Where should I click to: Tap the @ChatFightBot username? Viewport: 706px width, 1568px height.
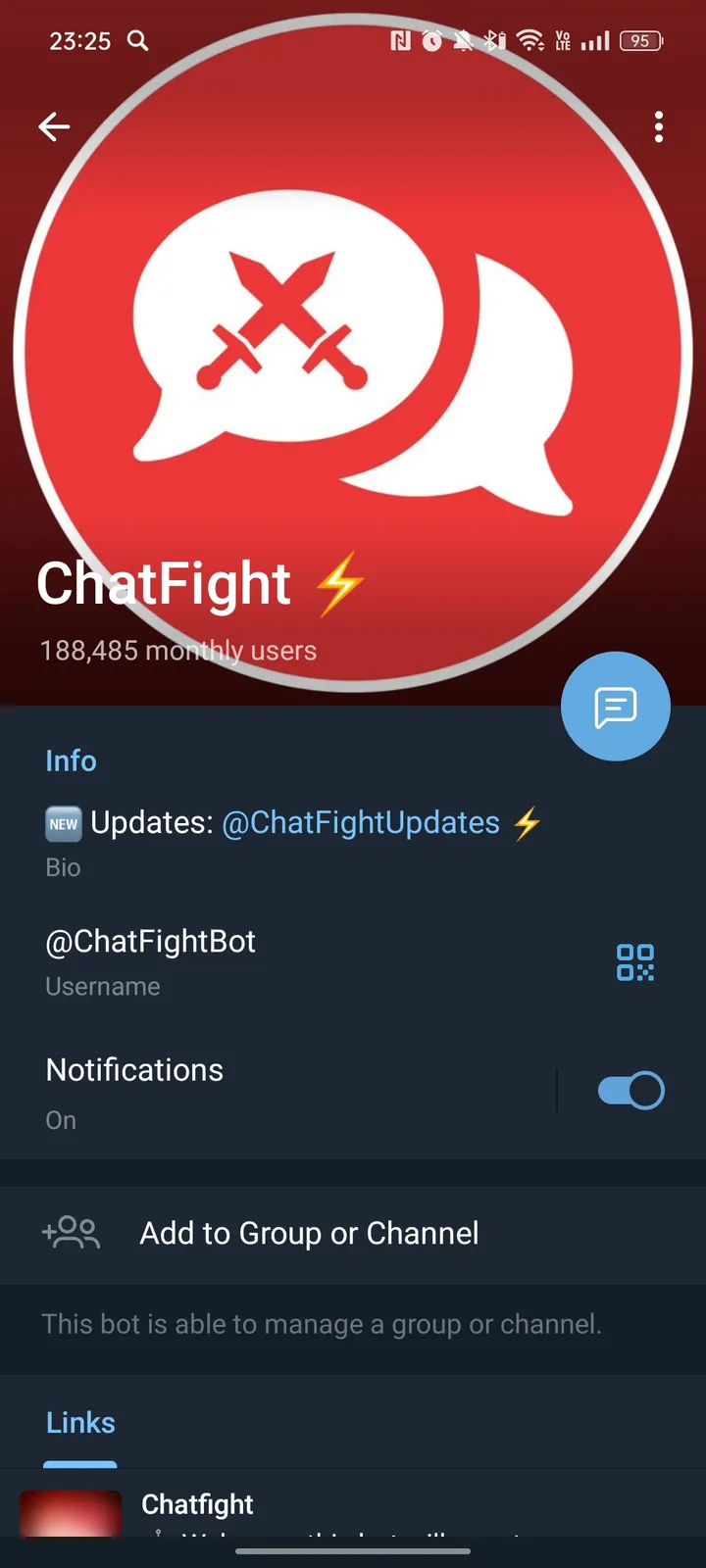pos(150,941)
